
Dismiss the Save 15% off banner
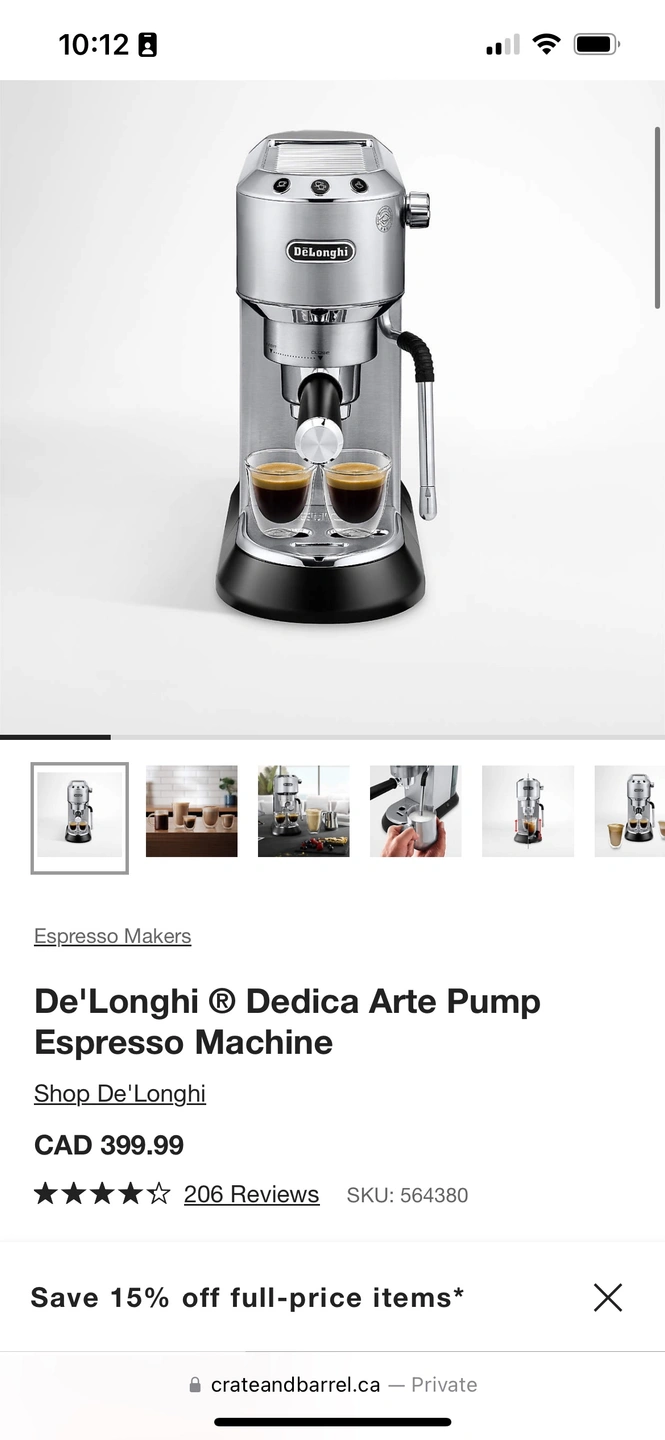[x=607, y=1298]
